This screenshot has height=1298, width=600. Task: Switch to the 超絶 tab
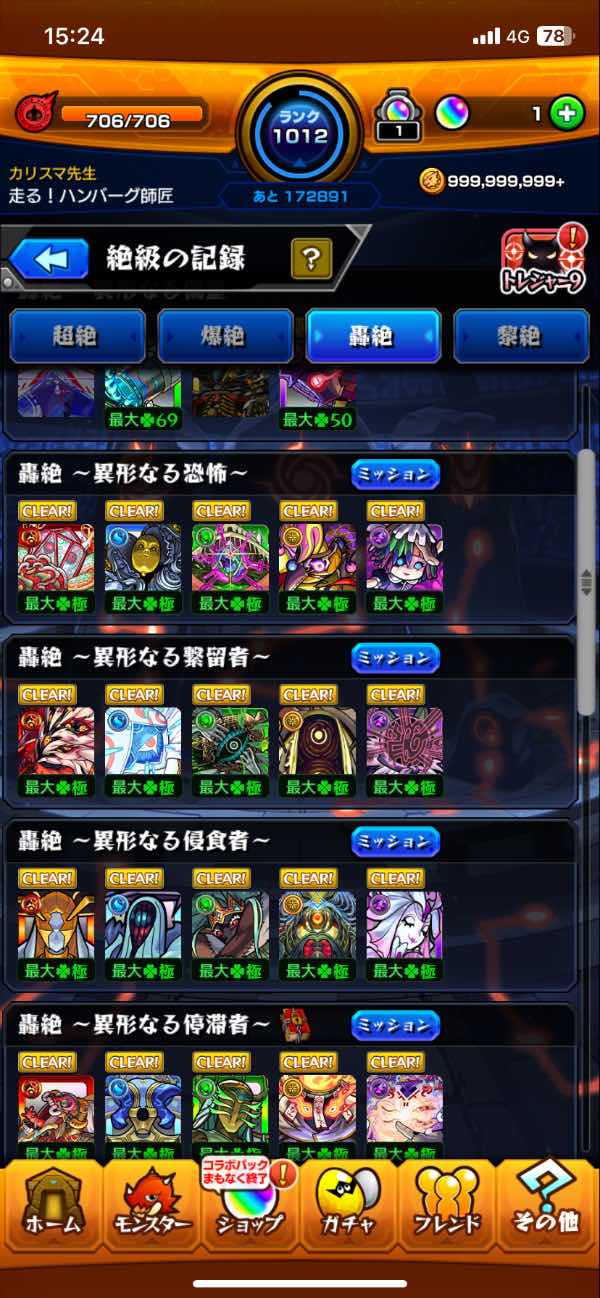tap(78, 335)
